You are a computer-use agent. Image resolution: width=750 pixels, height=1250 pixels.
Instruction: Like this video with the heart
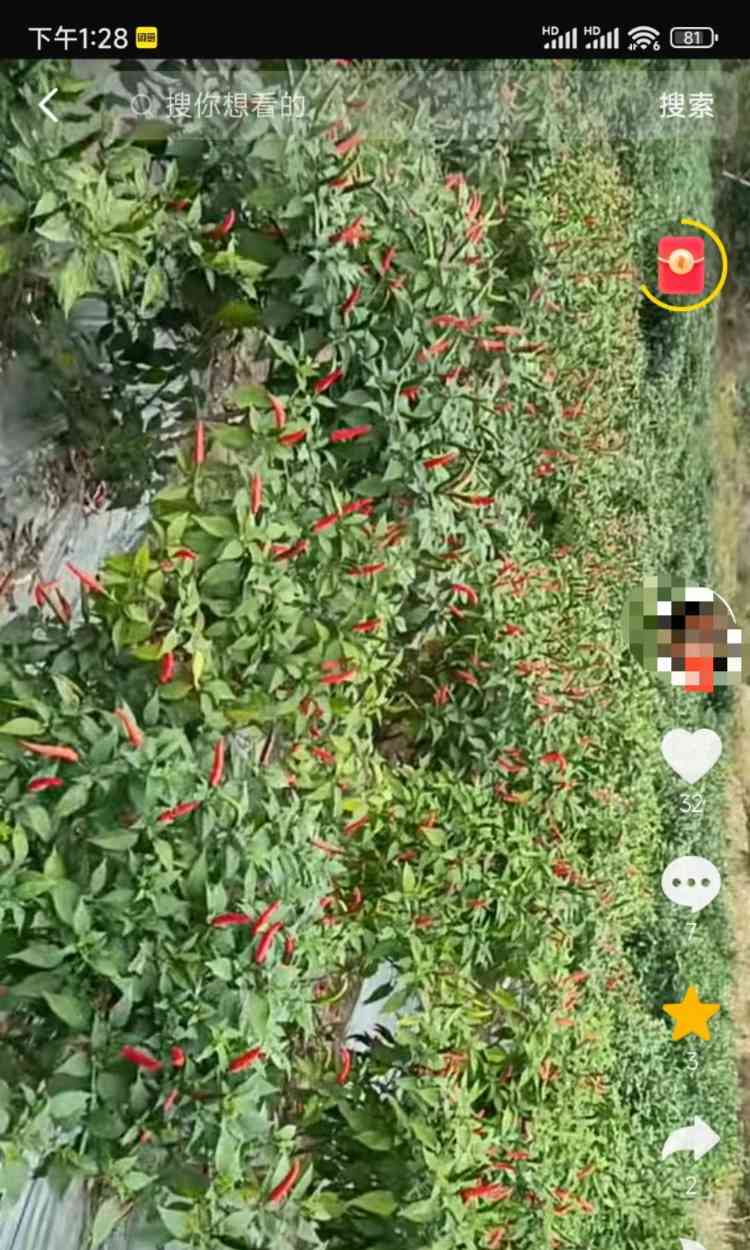691,756
